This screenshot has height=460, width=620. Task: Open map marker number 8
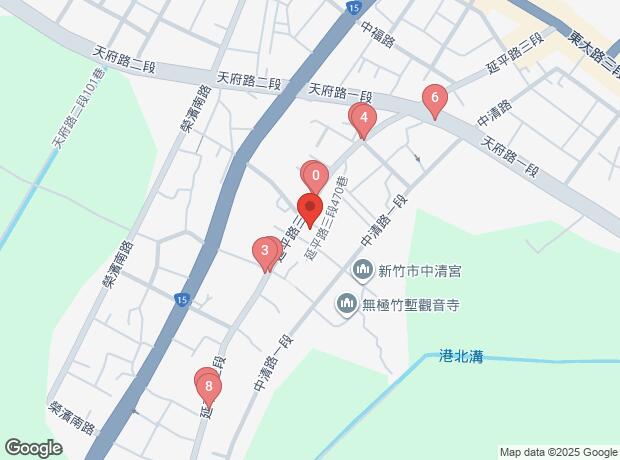pyautogui.click(x=208, y=383)
